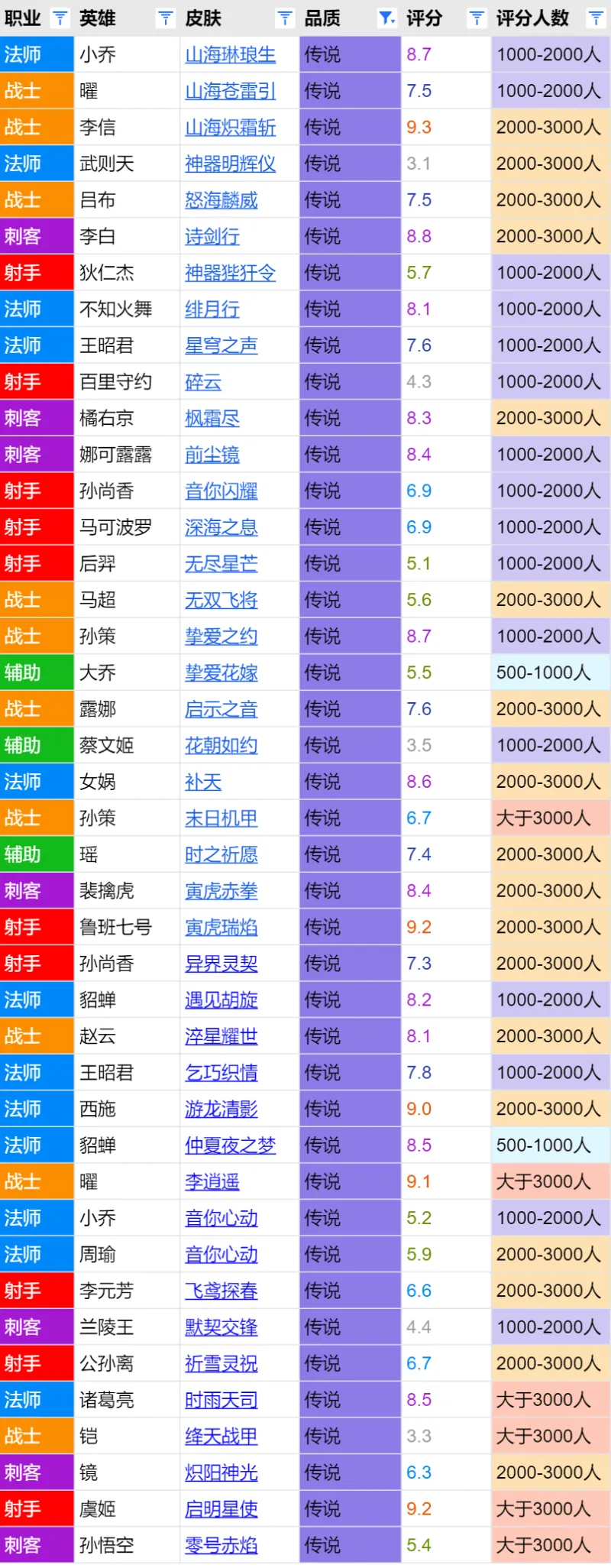The width and height of the screenshot is (611, 1568).
Task: Open the 皮肤 column filter
Action: coord(285,18)
